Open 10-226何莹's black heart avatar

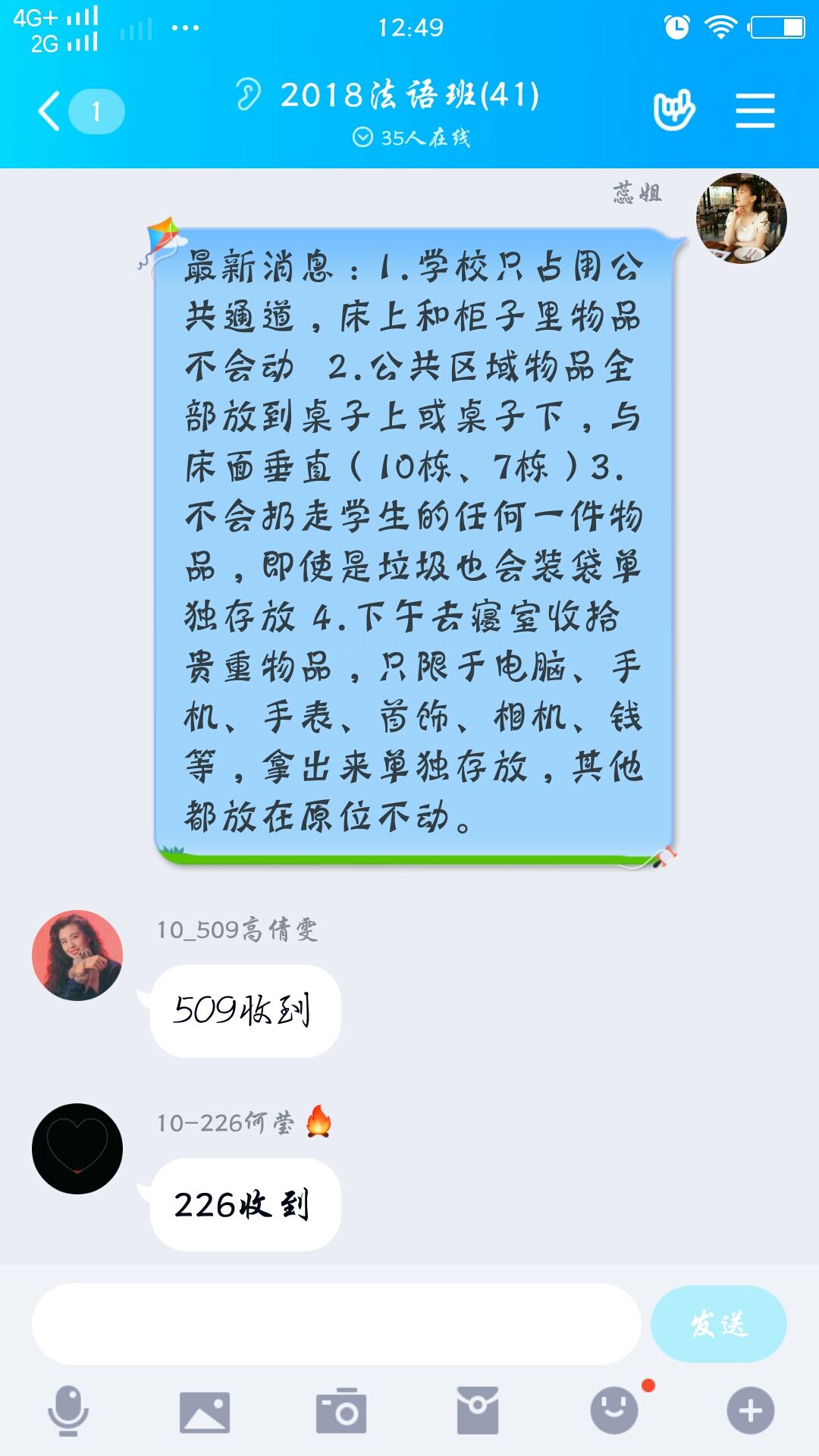click(x=77, y=1148)
